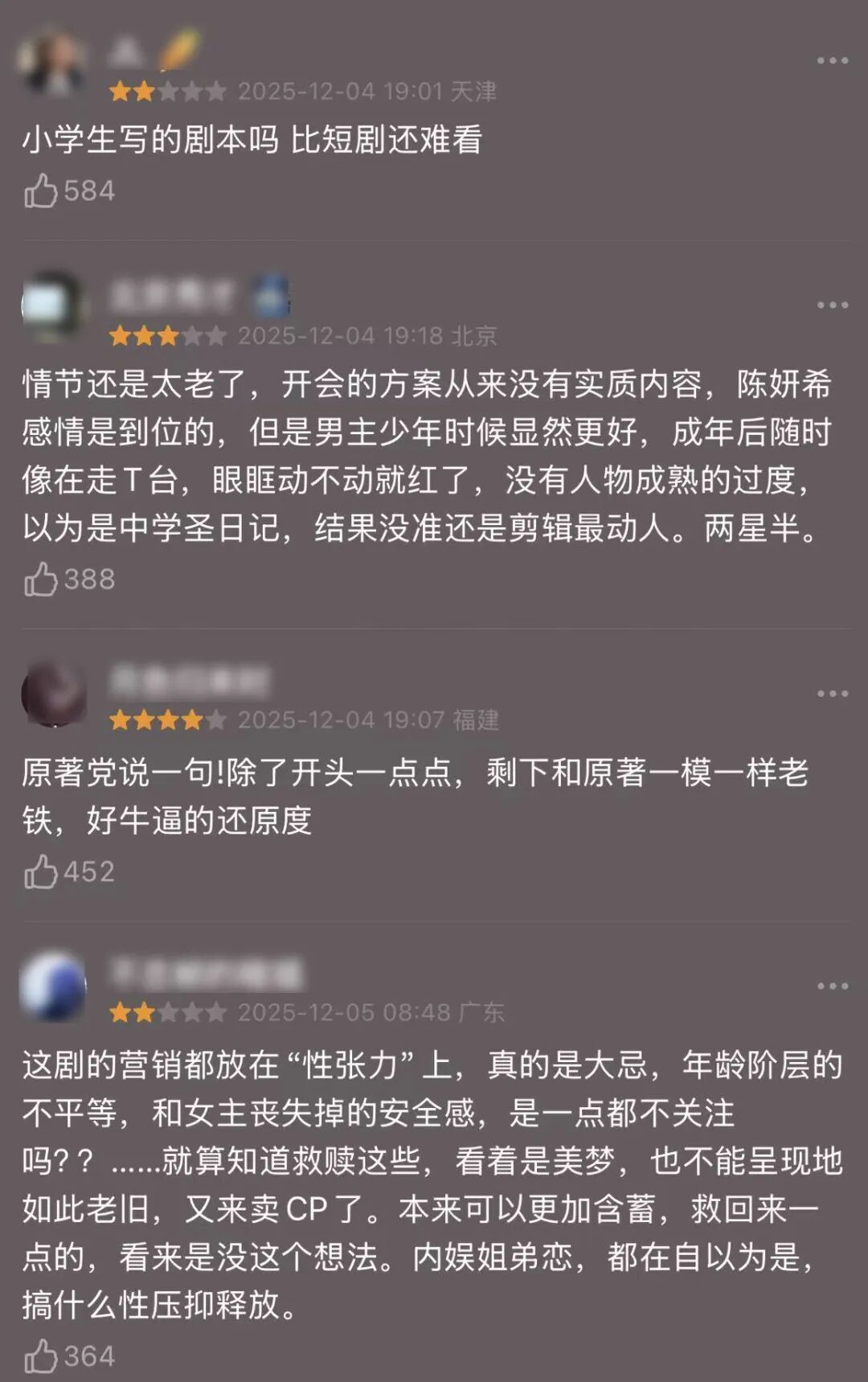
Task: View the profile of the 北京 reviewer
Action: click(x=53, y=306)
